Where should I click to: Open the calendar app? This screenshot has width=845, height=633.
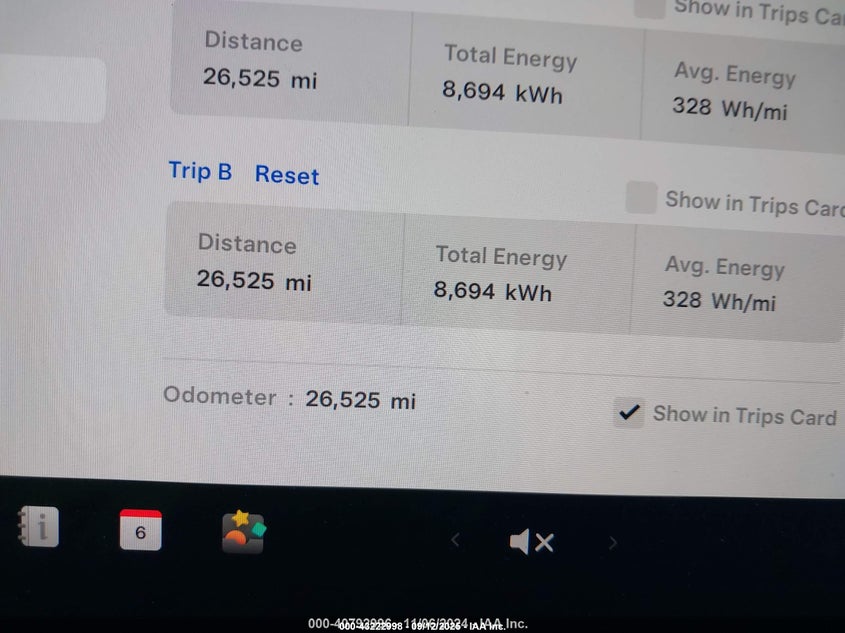click(140, 530)
